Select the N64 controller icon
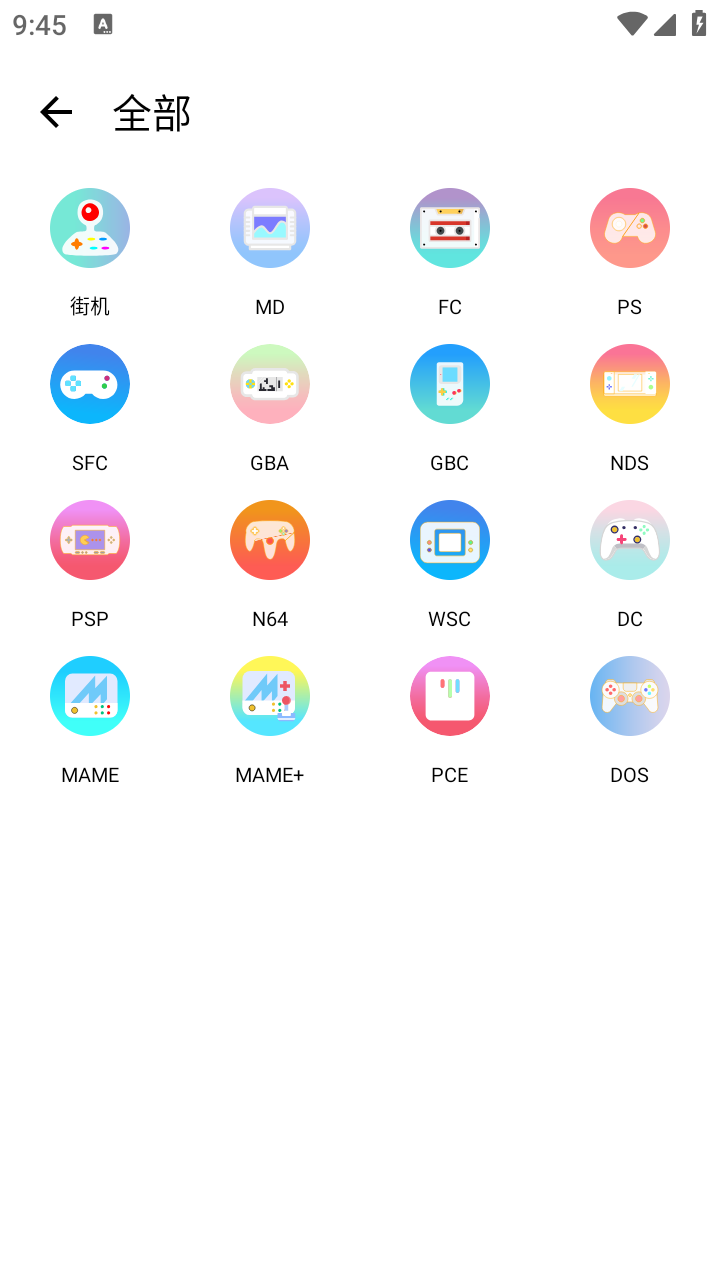Screen dimensions: 720x1280 269,539
